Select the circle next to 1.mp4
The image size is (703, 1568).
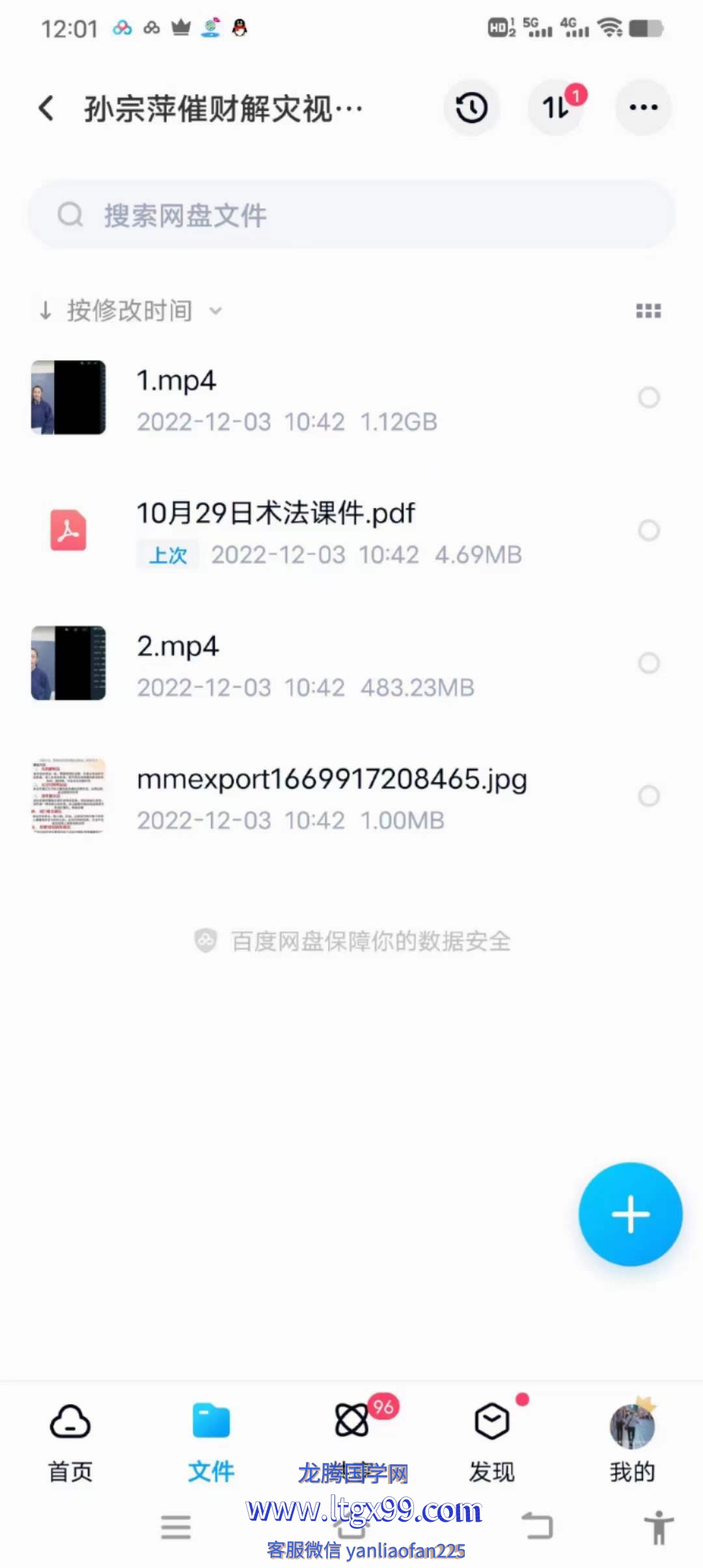(x=649, y=397)
